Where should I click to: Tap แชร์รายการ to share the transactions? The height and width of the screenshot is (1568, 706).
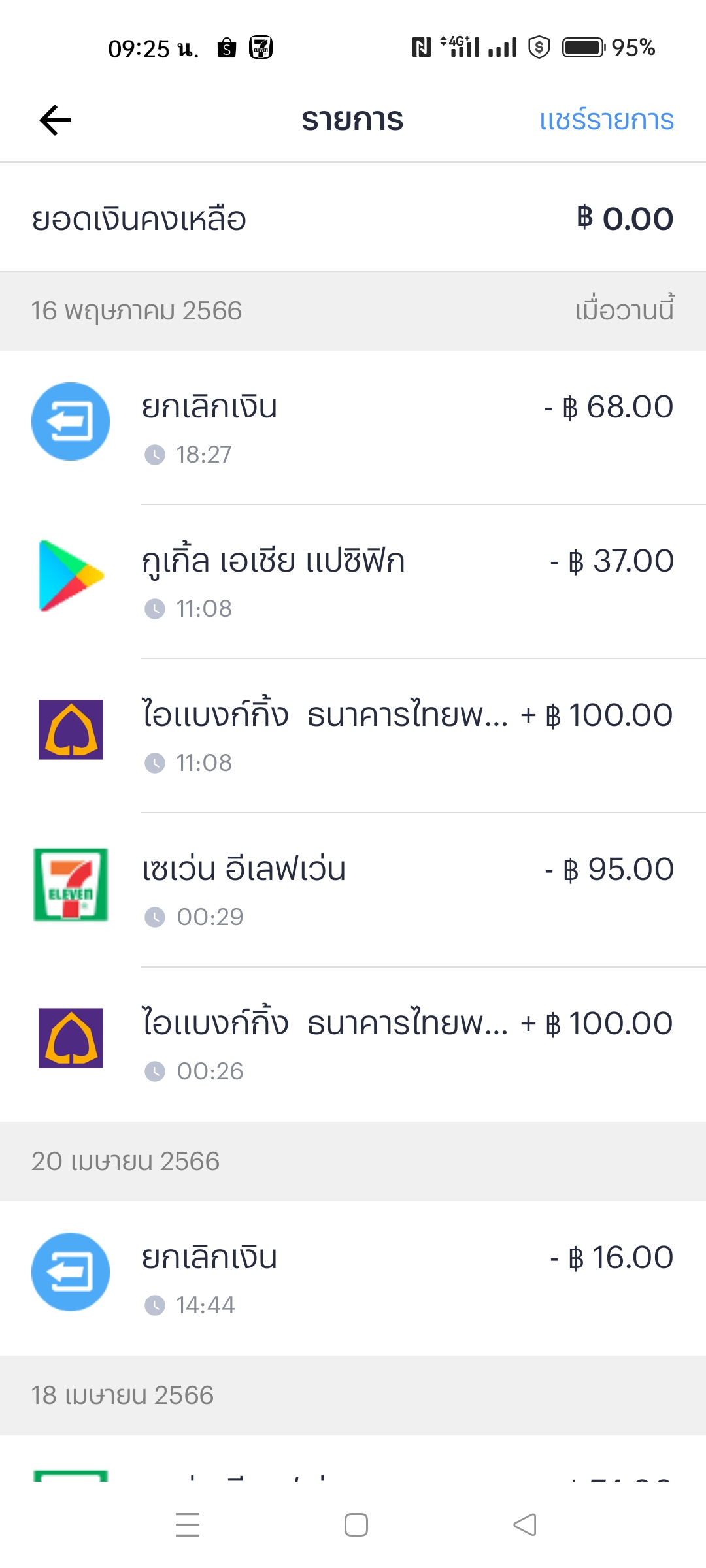[606, 120]
